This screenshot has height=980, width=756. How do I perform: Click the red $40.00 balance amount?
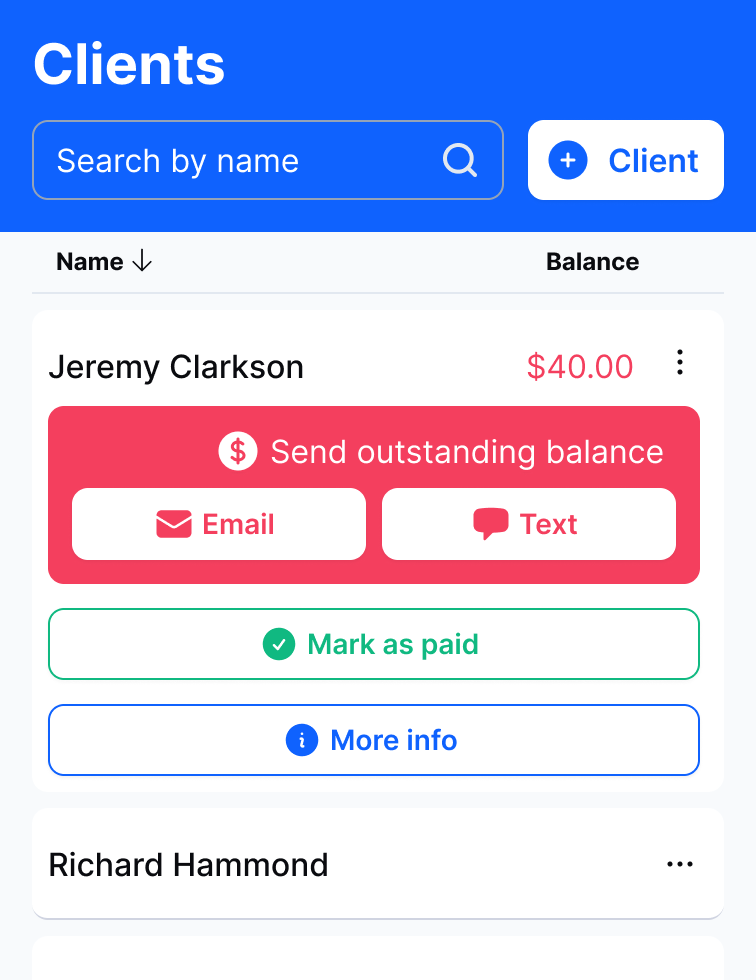580,366
